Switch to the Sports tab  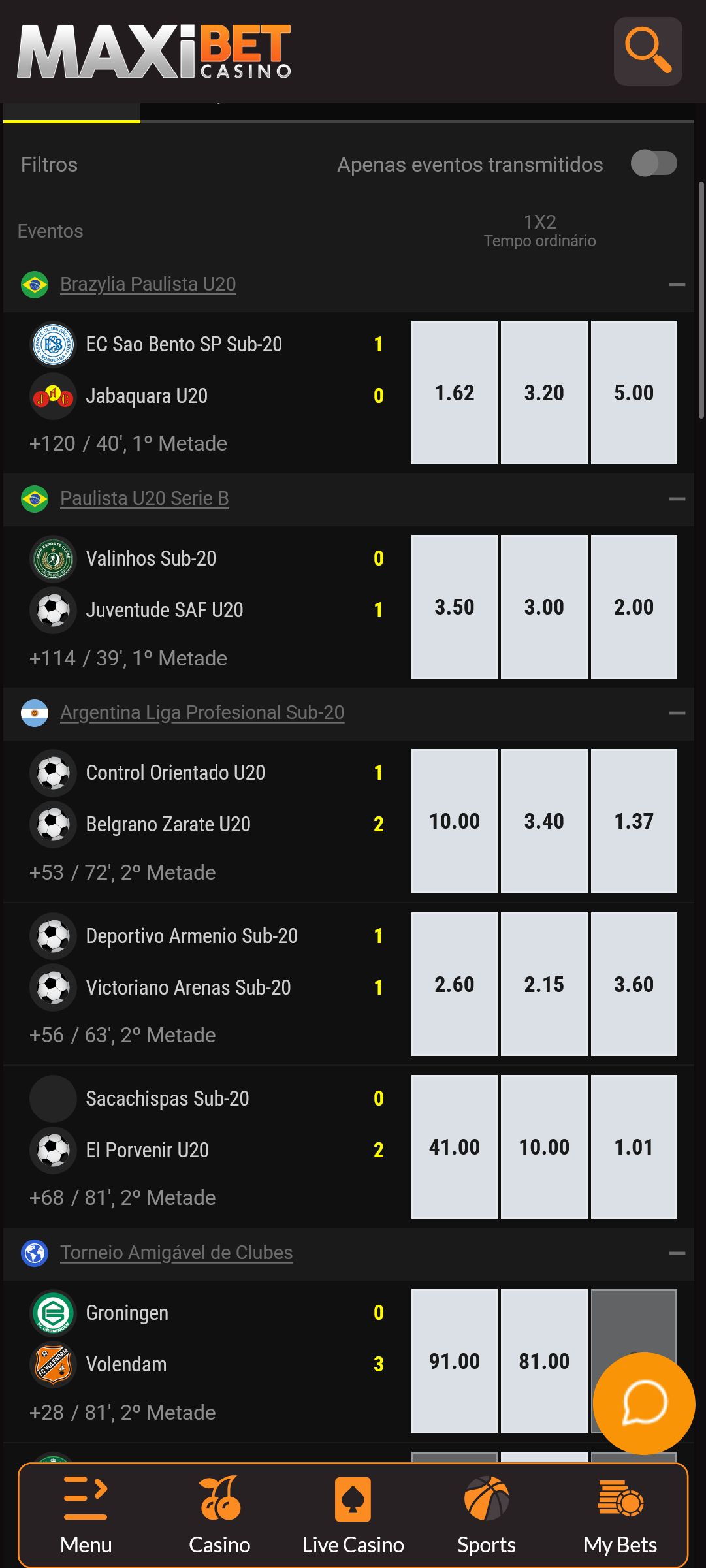click(487, 1515)
